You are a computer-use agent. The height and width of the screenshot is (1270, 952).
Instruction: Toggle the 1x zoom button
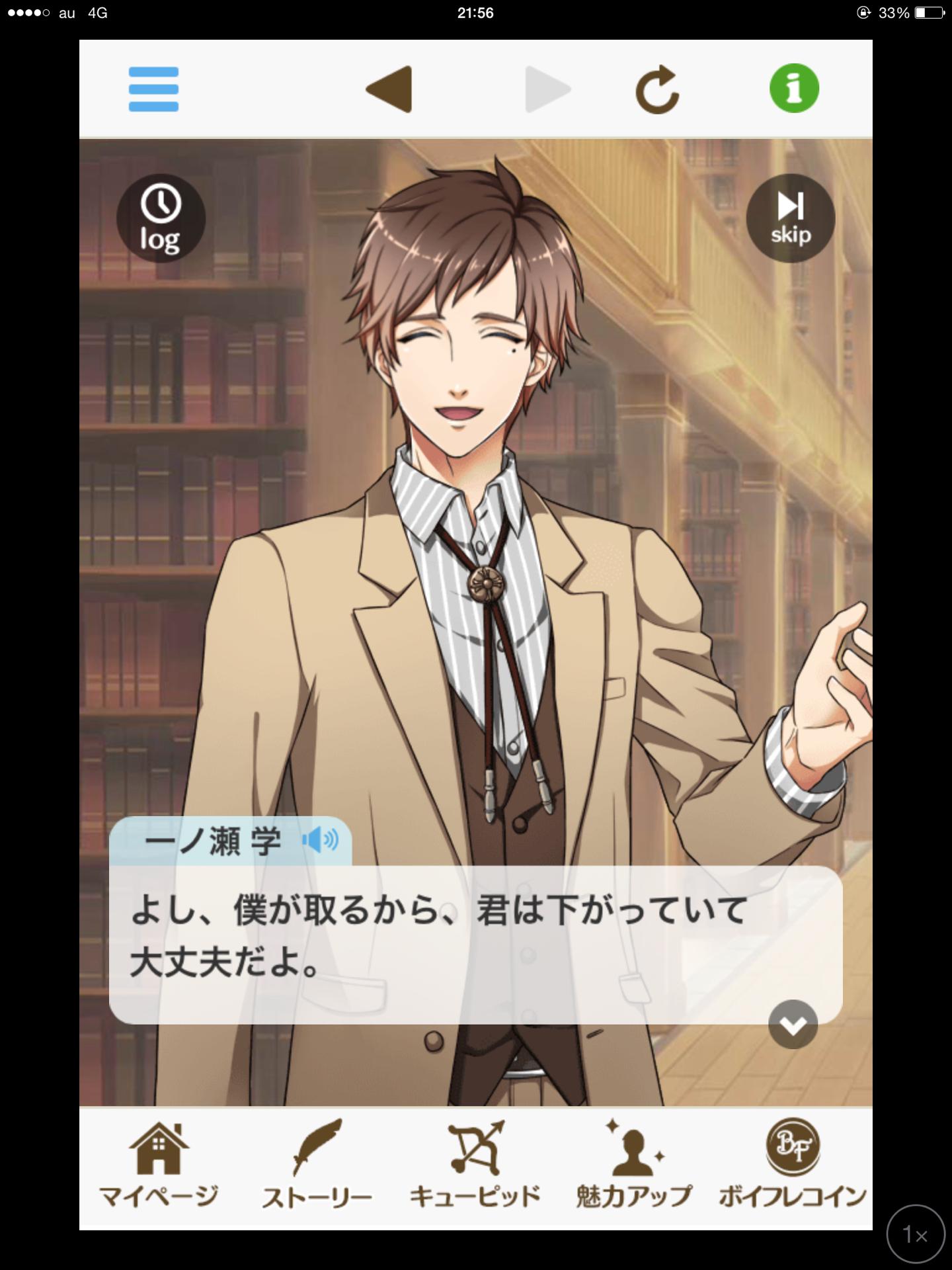(916, 1234)
